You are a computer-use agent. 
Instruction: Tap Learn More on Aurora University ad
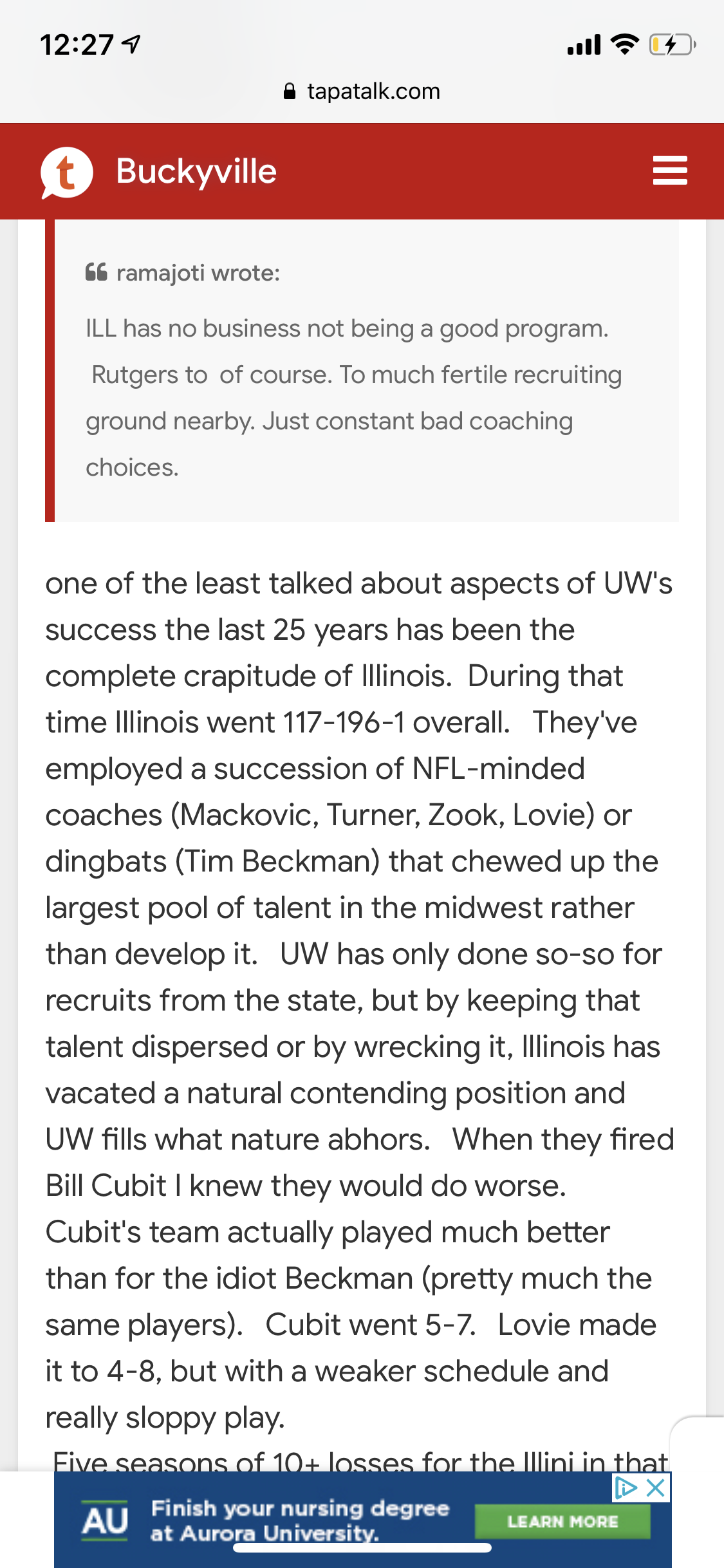562,1522
